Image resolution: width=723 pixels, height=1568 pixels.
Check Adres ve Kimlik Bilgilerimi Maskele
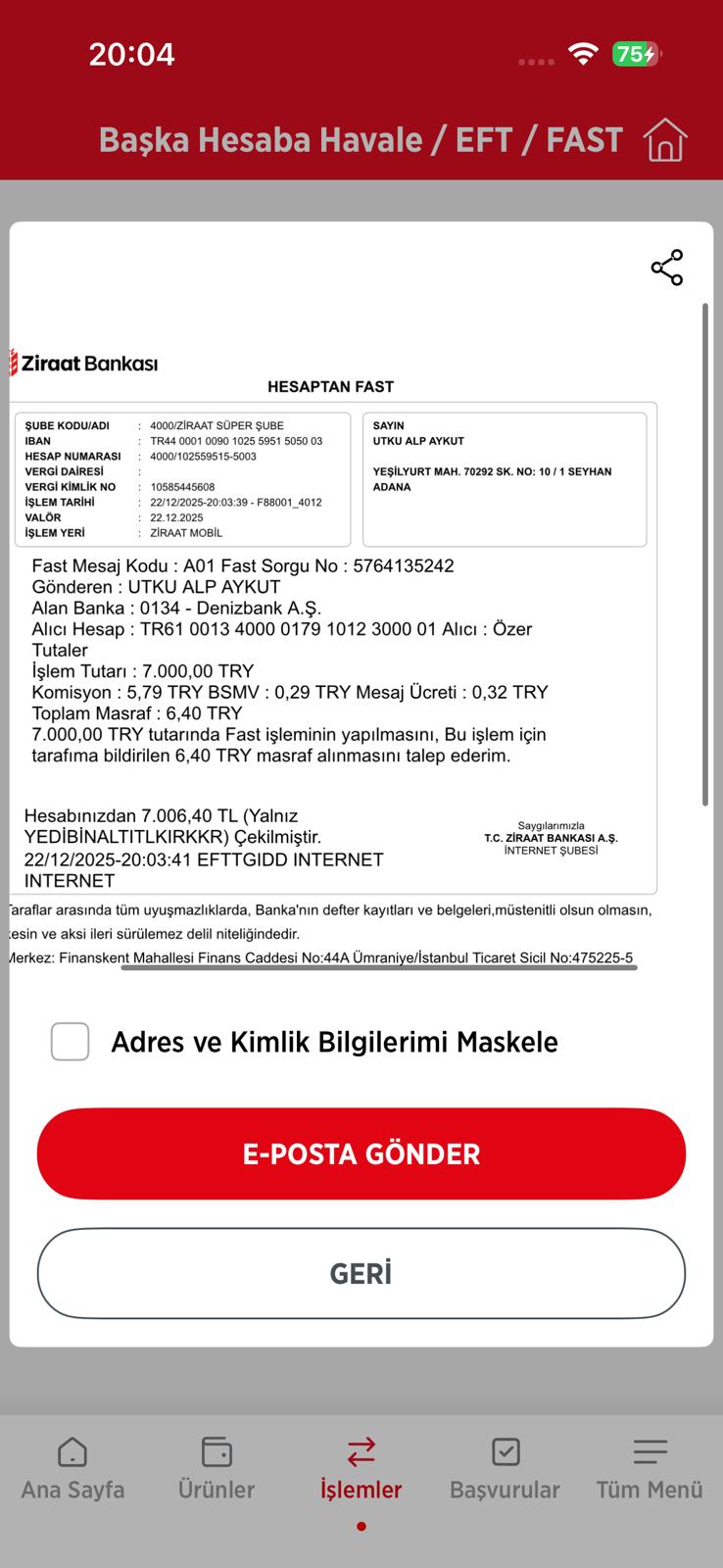(71, 1042)
